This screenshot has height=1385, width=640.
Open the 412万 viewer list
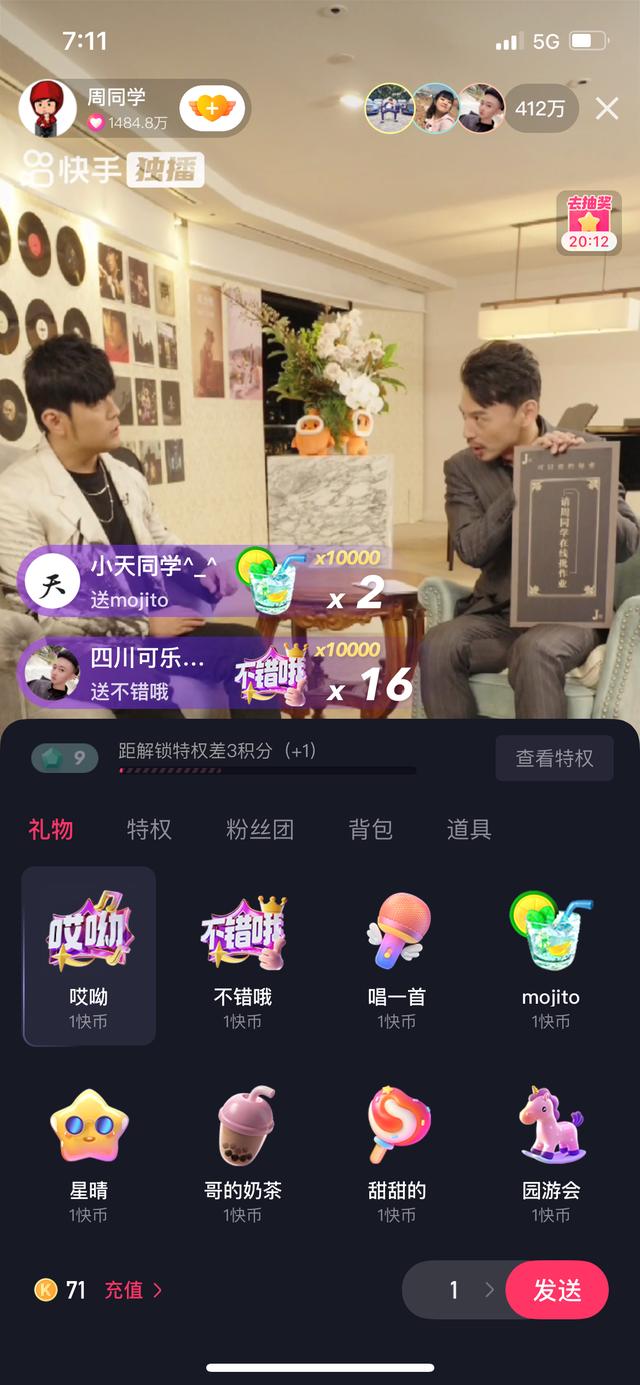(x=540, y=108)
